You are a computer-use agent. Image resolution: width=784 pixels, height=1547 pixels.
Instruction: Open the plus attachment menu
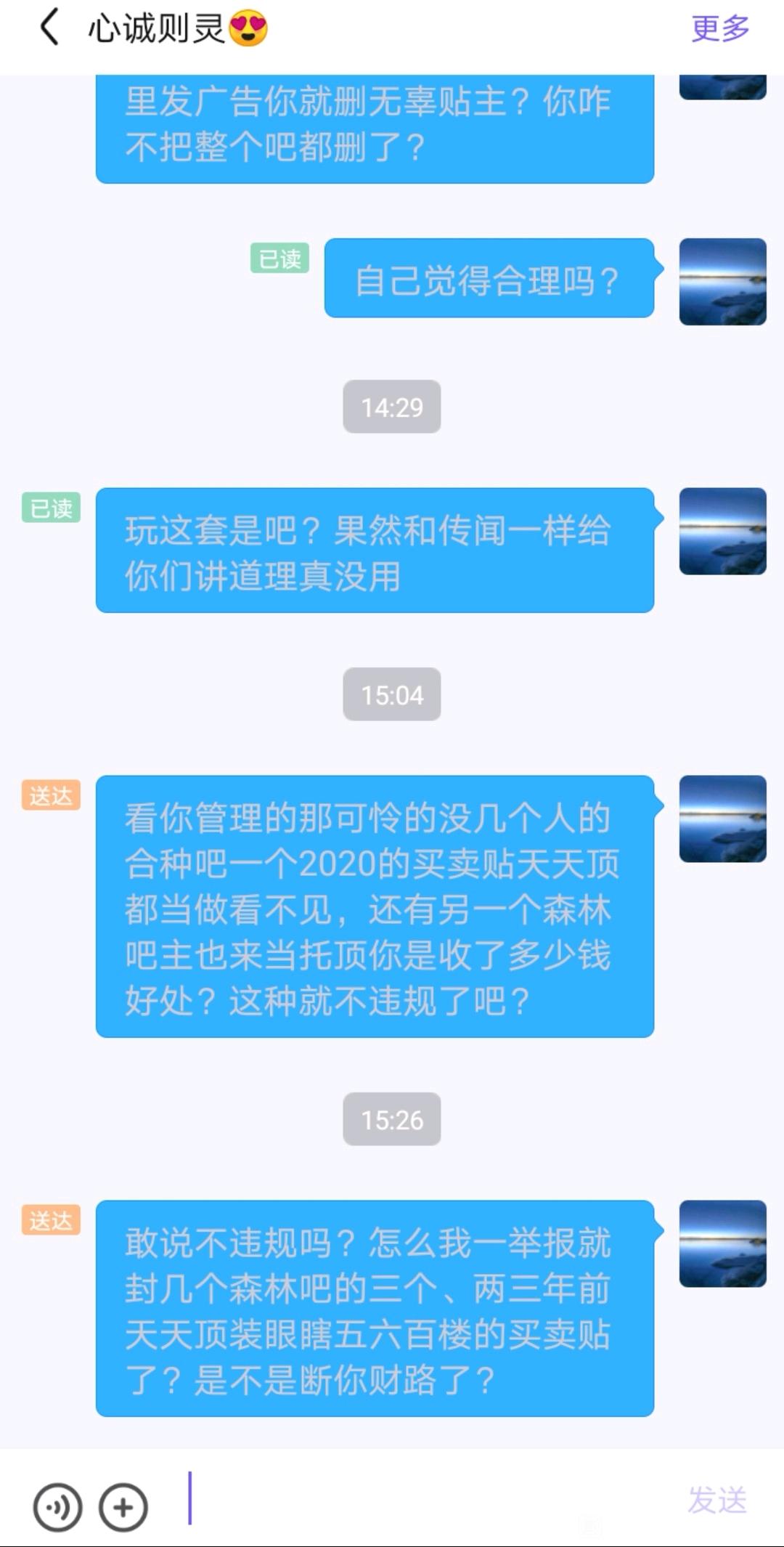123,1507
